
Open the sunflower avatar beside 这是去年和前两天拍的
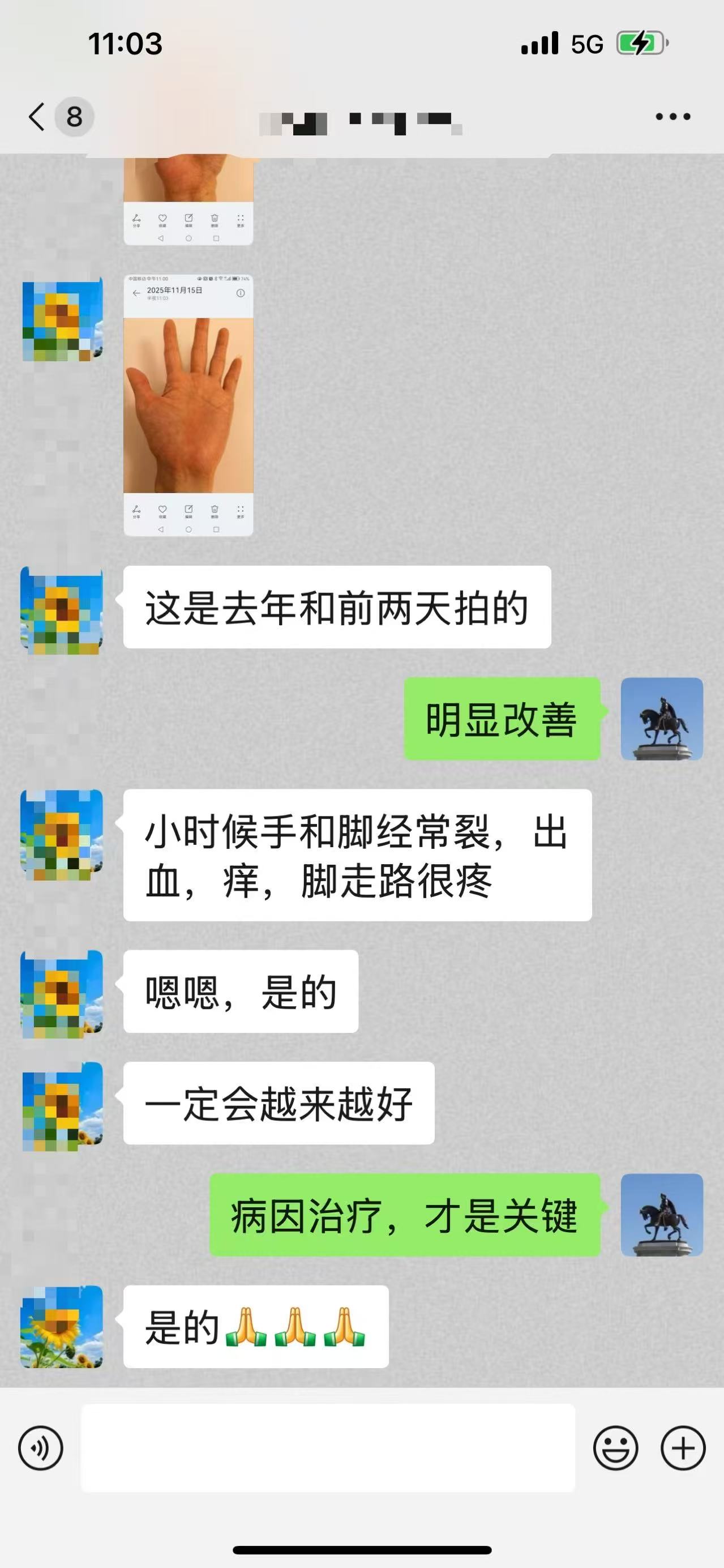tap(62, 610)
